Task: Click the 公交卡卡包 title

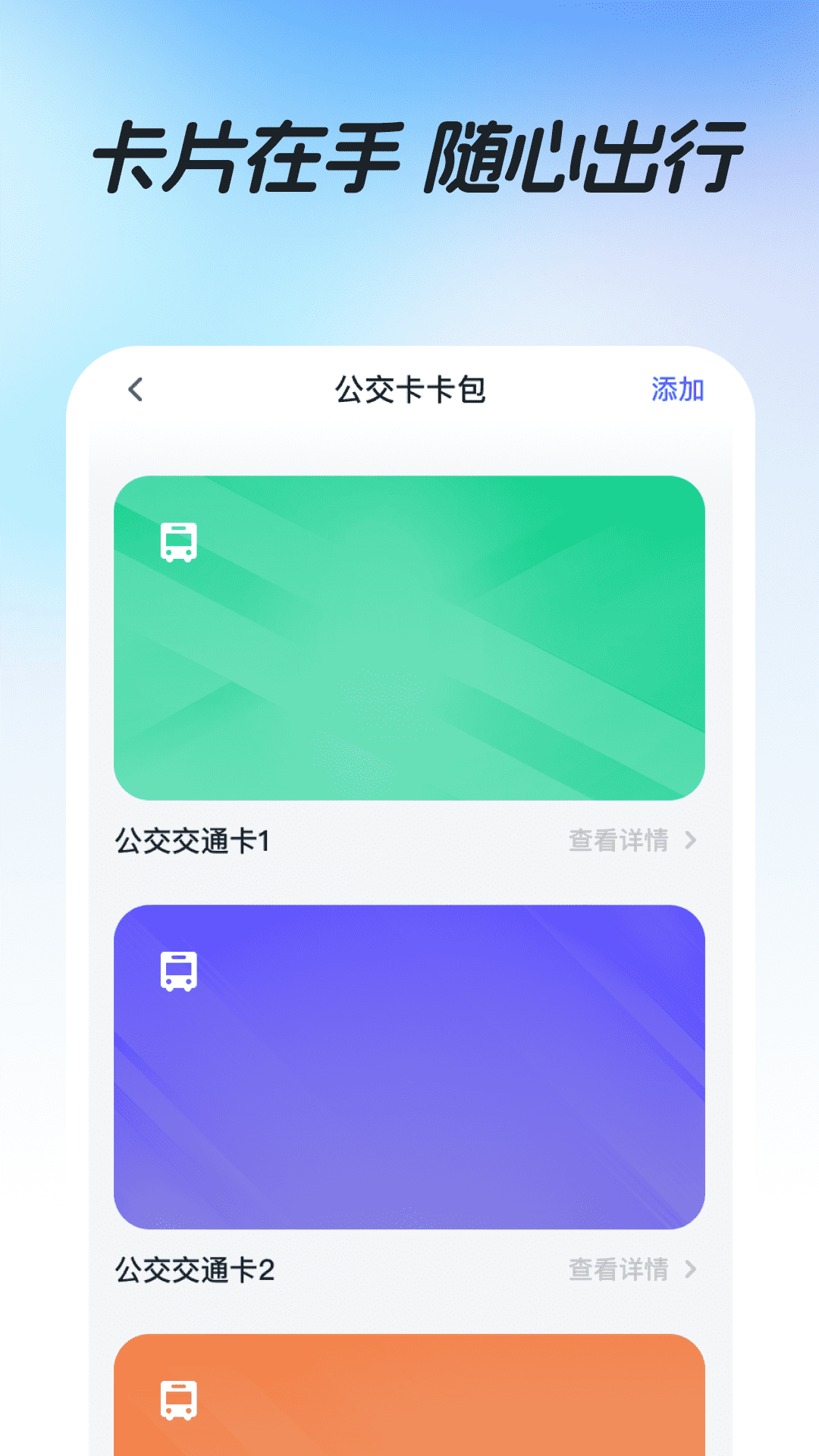Action: [409, 389]
